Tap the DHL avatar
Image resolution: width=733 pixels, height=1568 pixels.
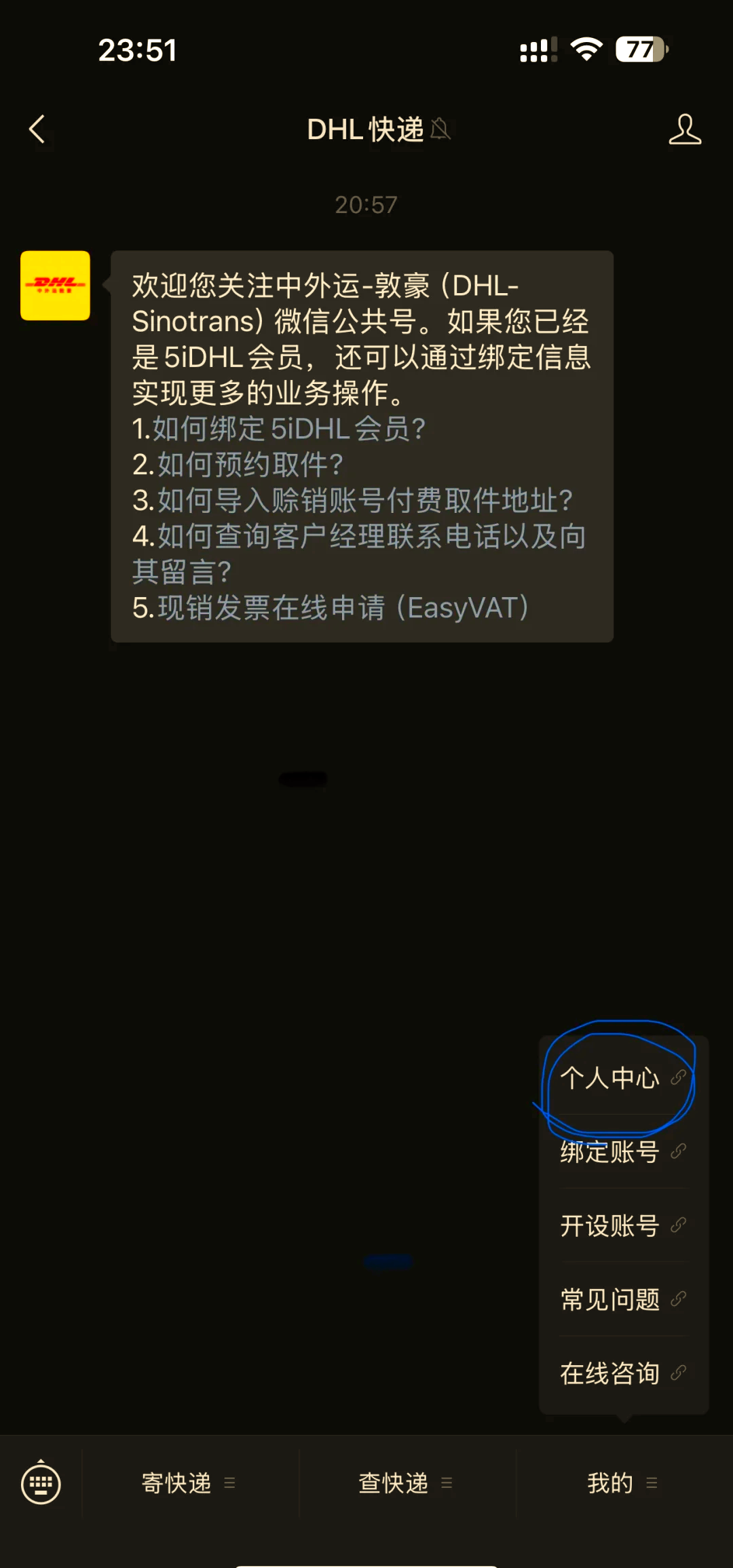55,285
